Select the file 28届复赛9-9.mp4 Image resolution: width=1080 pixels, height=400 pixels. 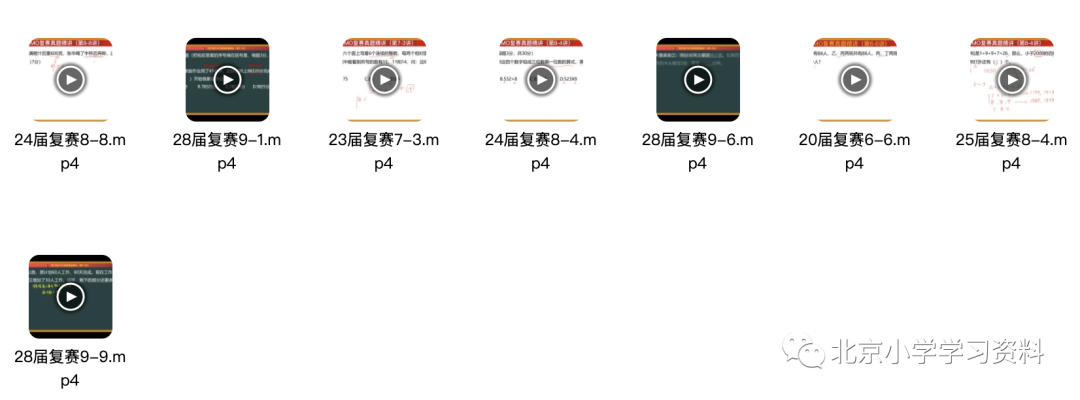coord(70,297)
